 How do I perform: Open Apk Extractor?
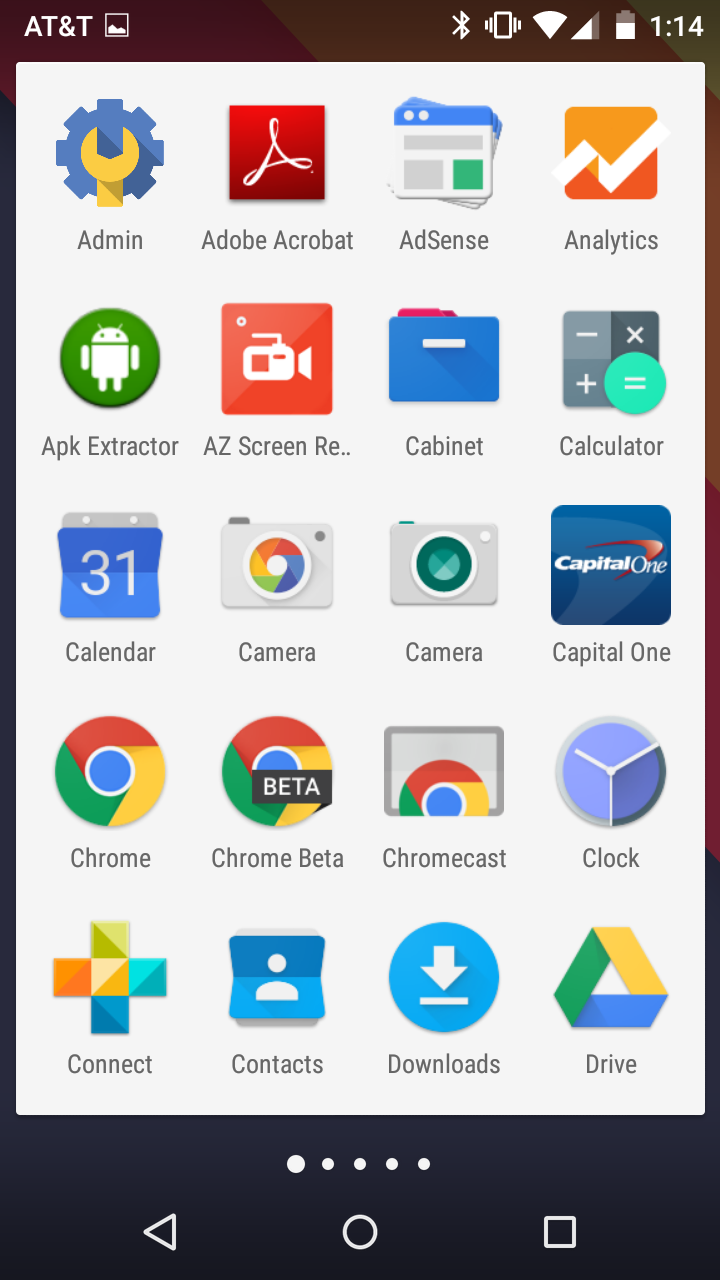(110, 359)
